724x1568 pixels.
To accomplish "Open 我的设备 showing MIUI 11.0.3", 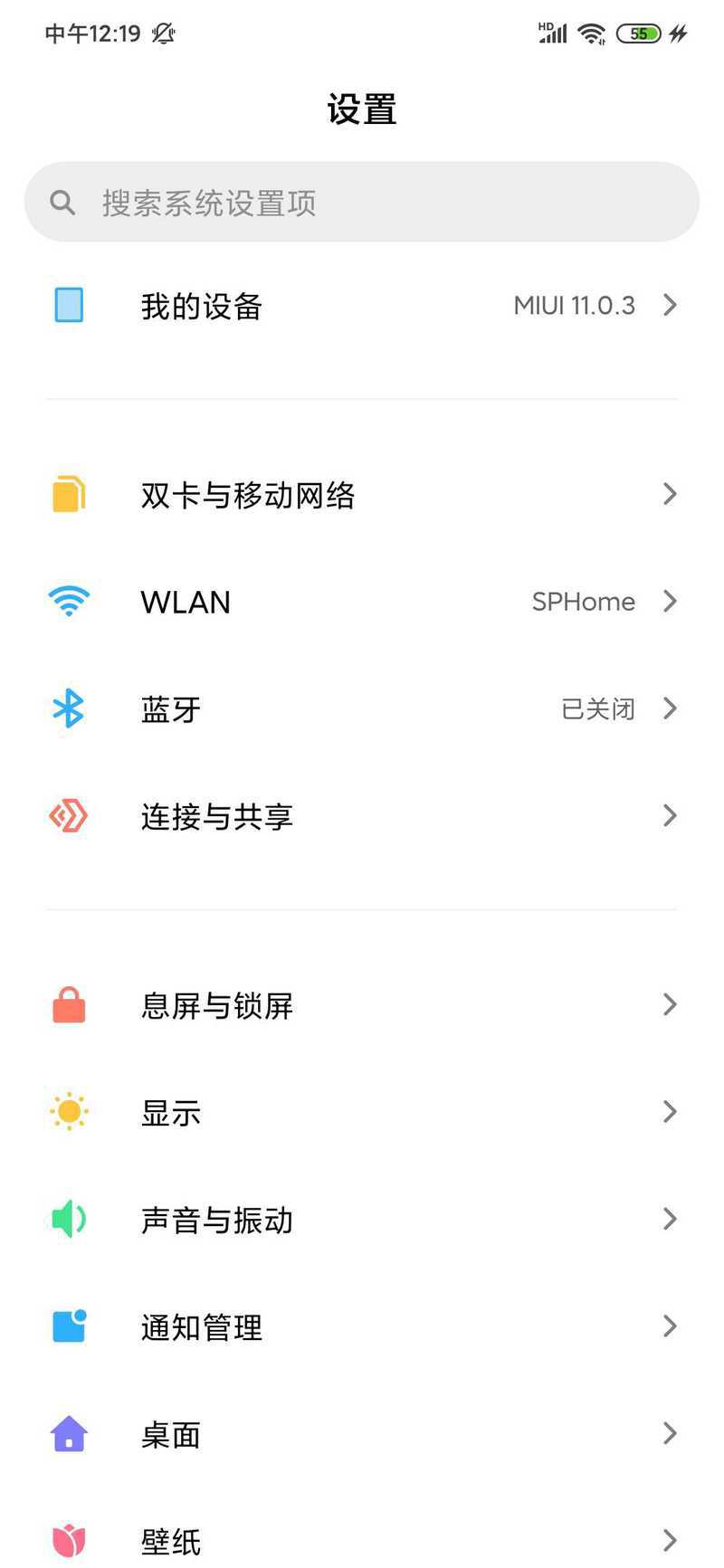I will 362,306.
